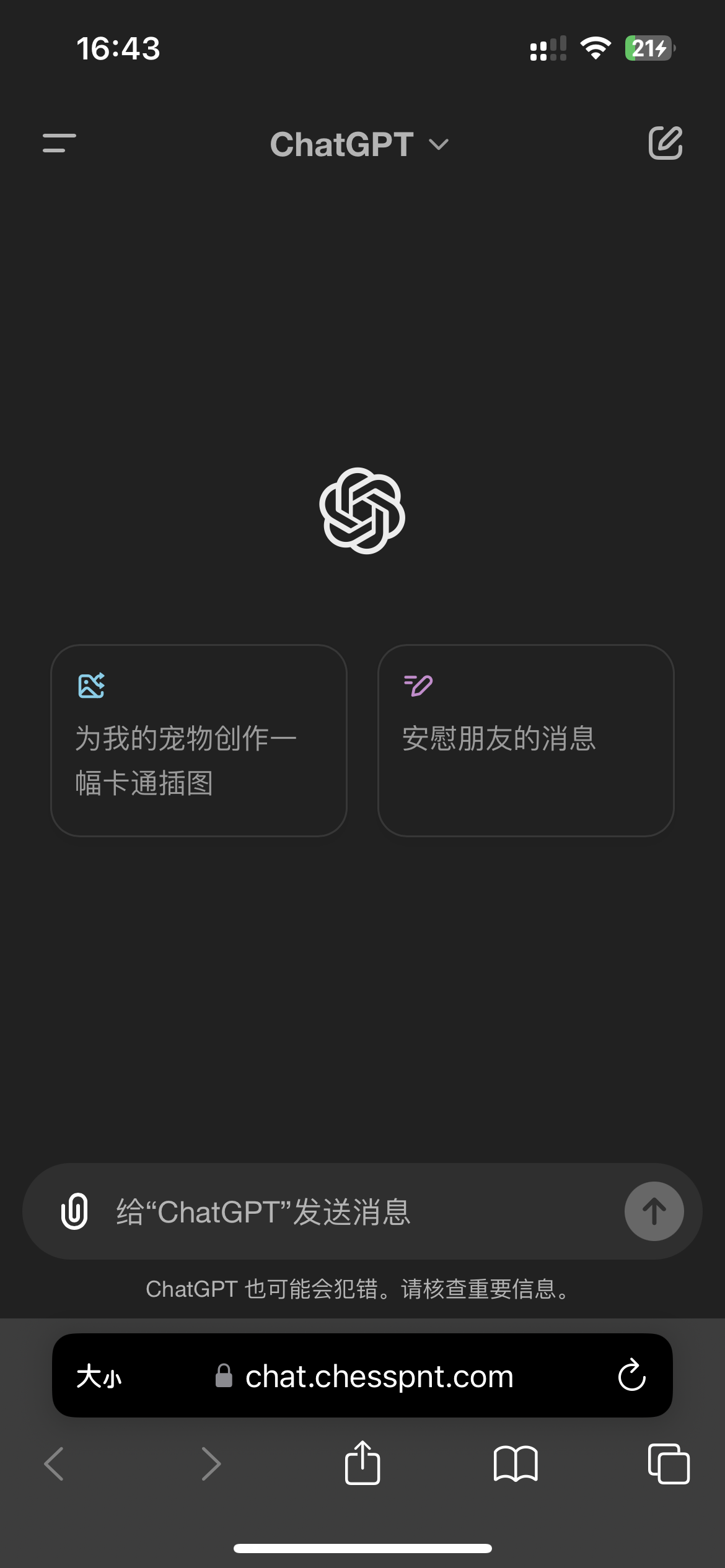Select the pet cartoon illustration suggestion
Screen dimensions: 725x1568
point(198,740)
